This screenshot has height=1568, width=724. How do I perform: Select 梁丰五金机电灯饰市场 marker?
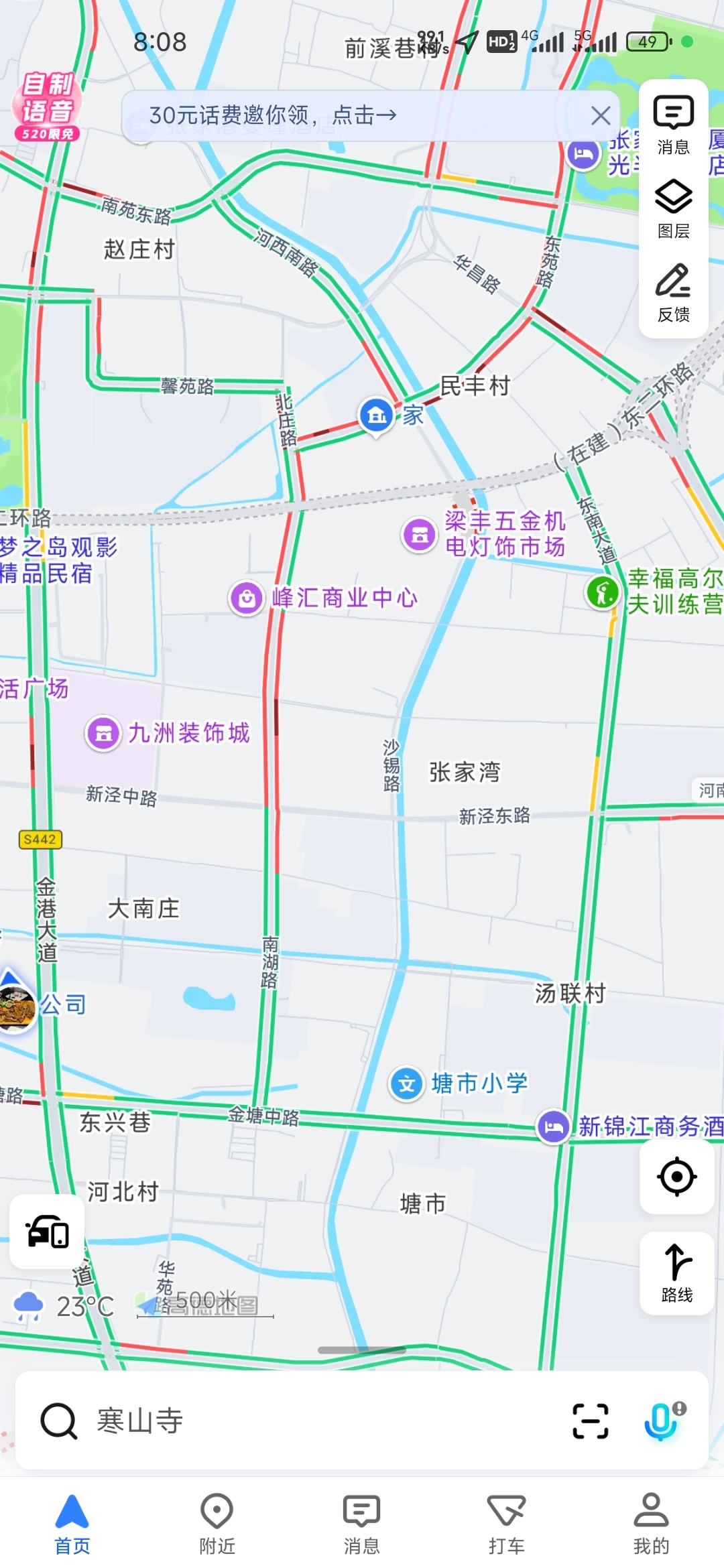pyautogui.click(x=420, y=534)
